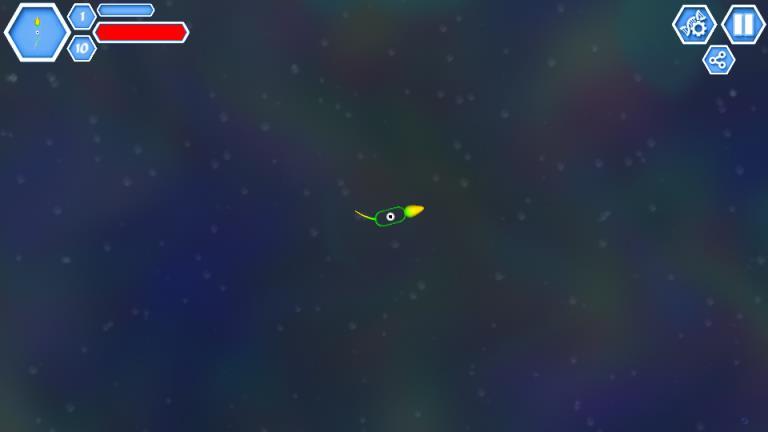The height and width of the screenshot is (432, 768).
Task: Open the DNA evolution settings
Action: [x=694, y=24]
